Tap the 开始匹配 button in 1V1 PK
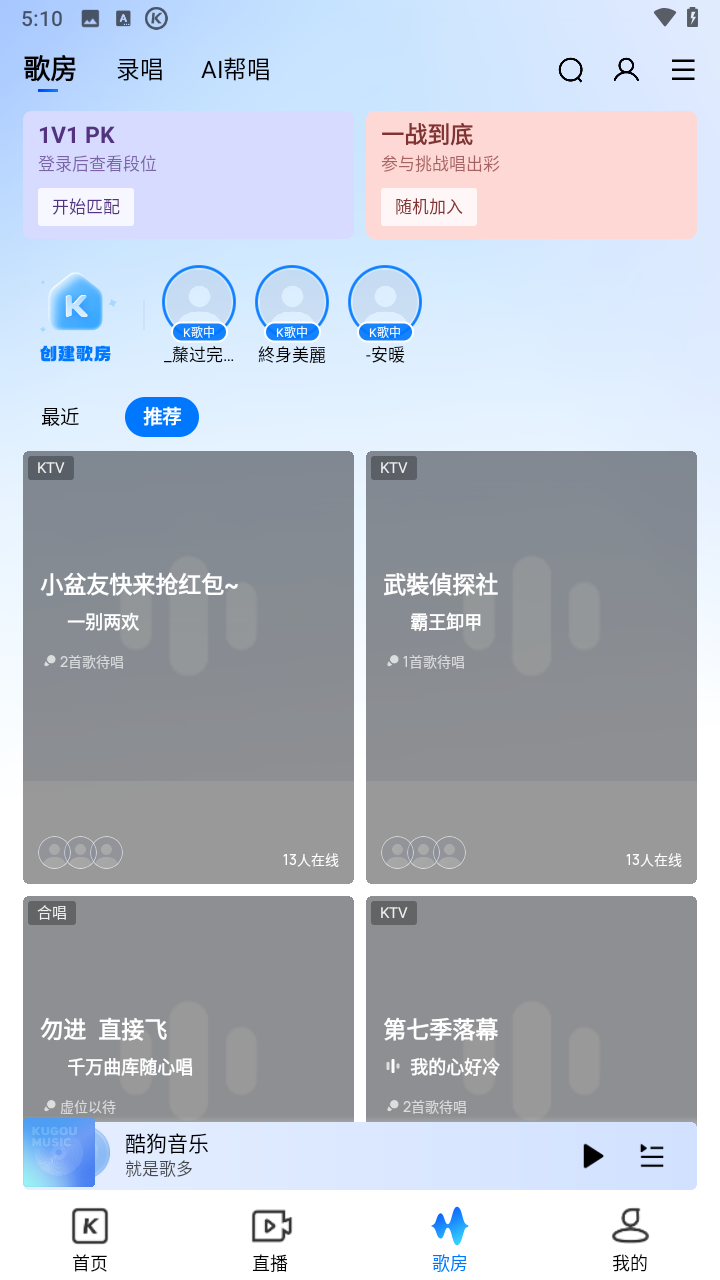This screenshot has height=1280, width=720. click(x=86, y=207)
